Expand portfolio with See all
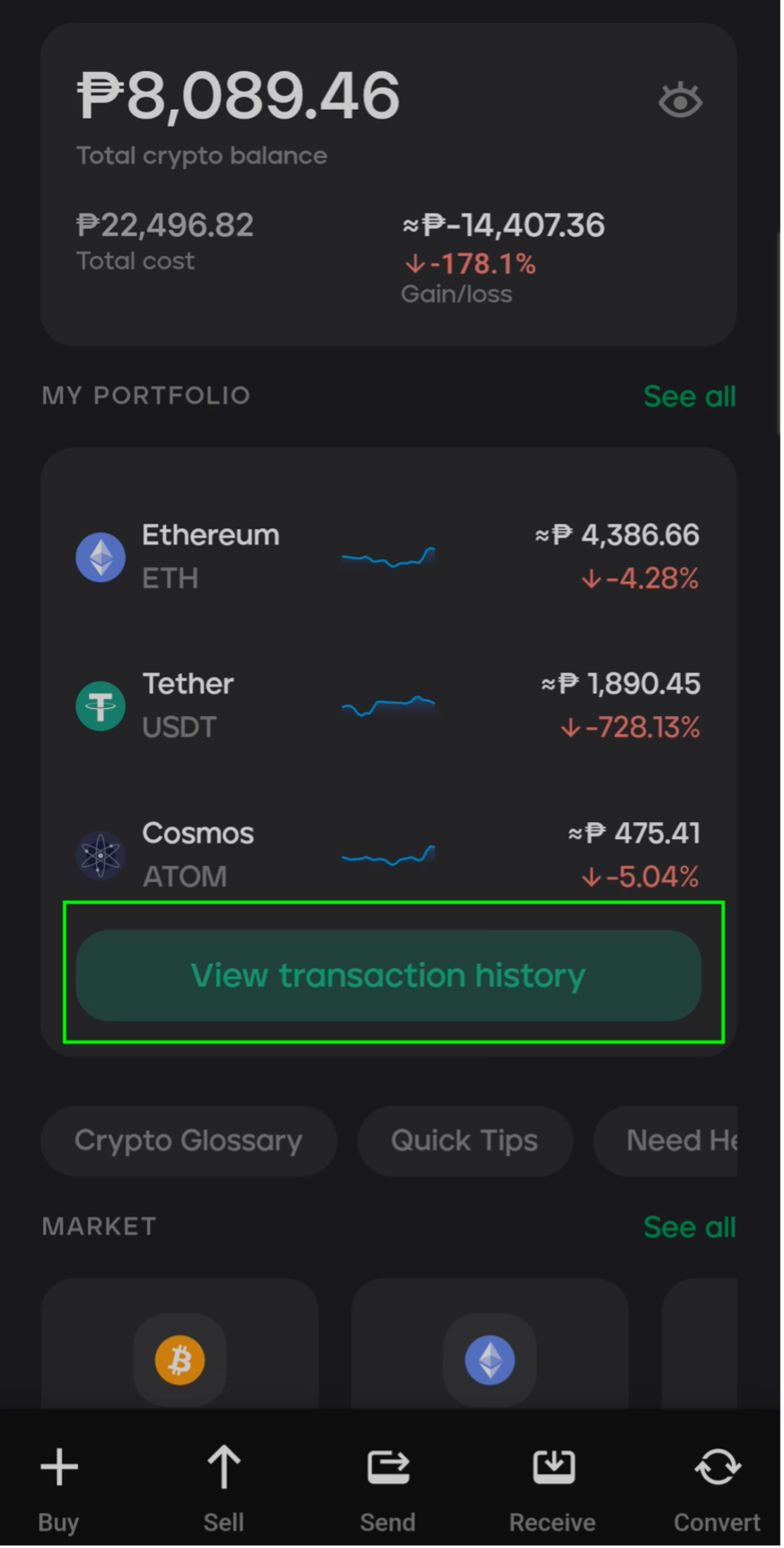 pyautogui.click(x=690, y=396)
